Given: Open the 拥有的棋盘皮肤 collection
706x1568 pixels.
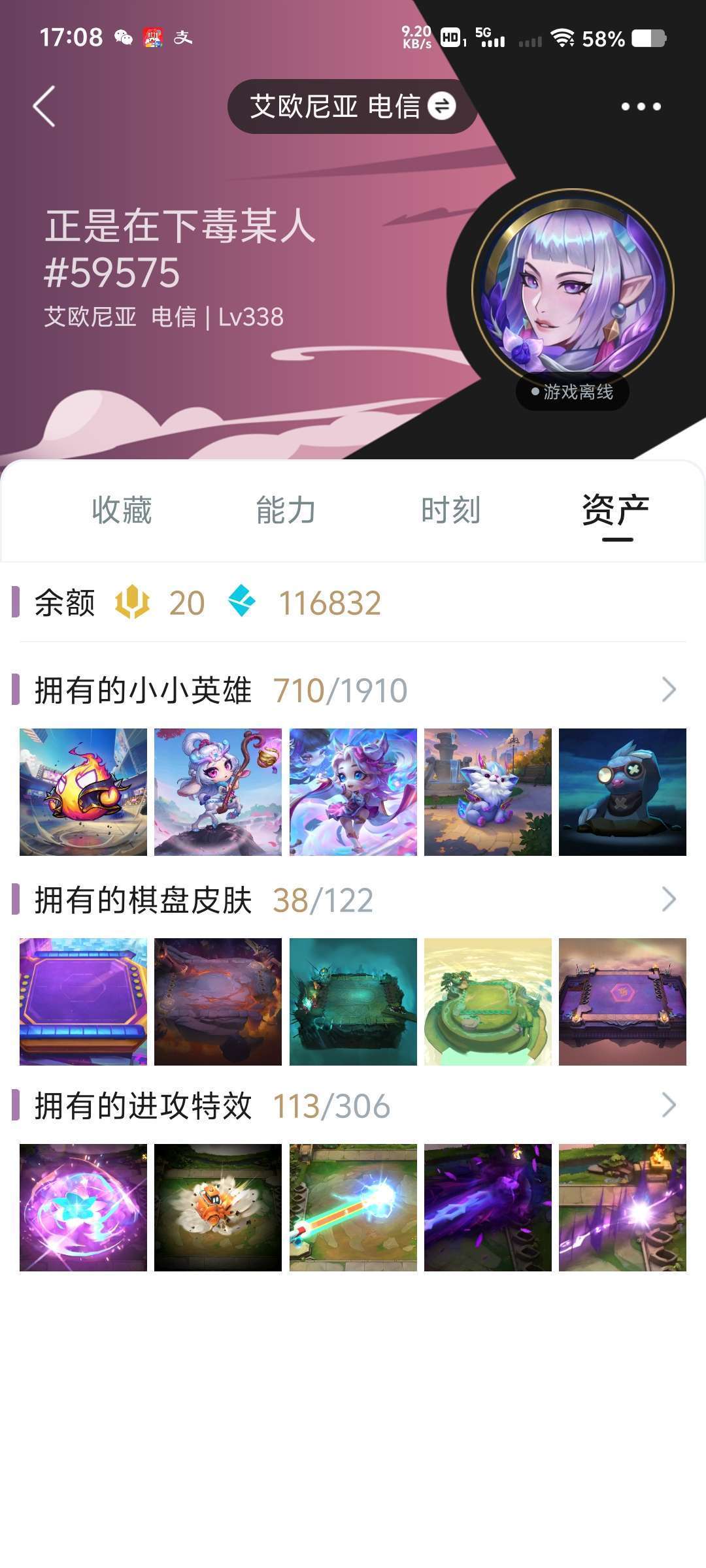Looking at the screenshot, I should point(668,900).
